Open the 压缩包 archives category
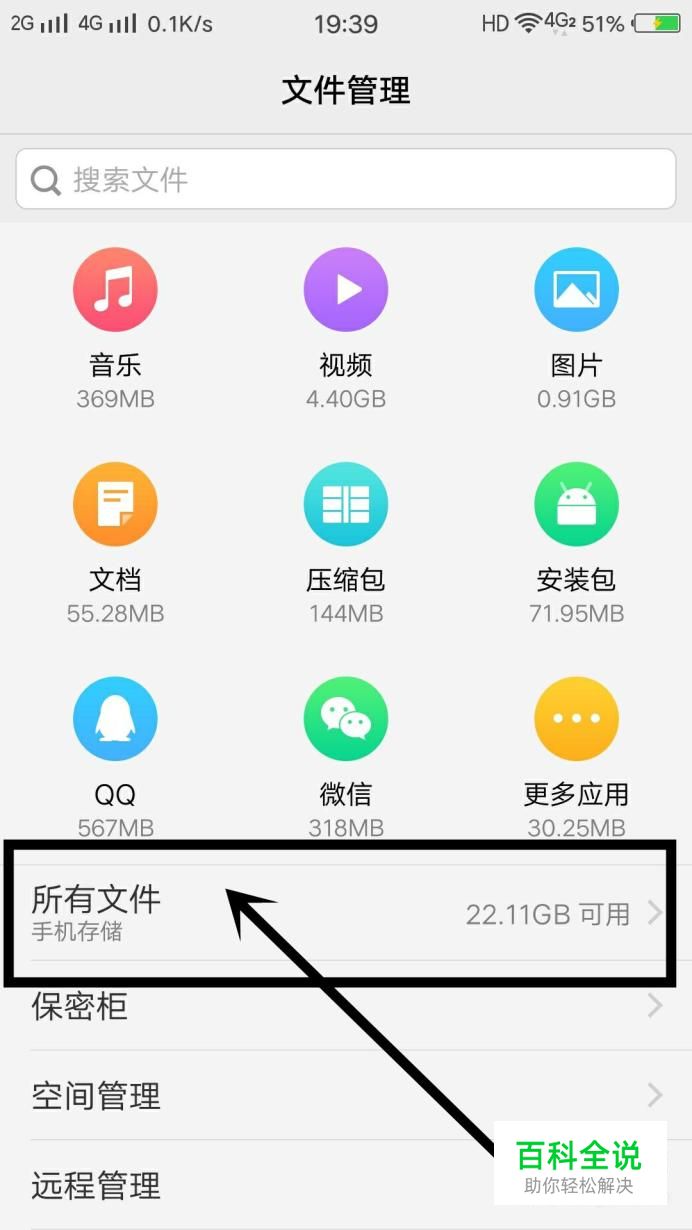 346,505
